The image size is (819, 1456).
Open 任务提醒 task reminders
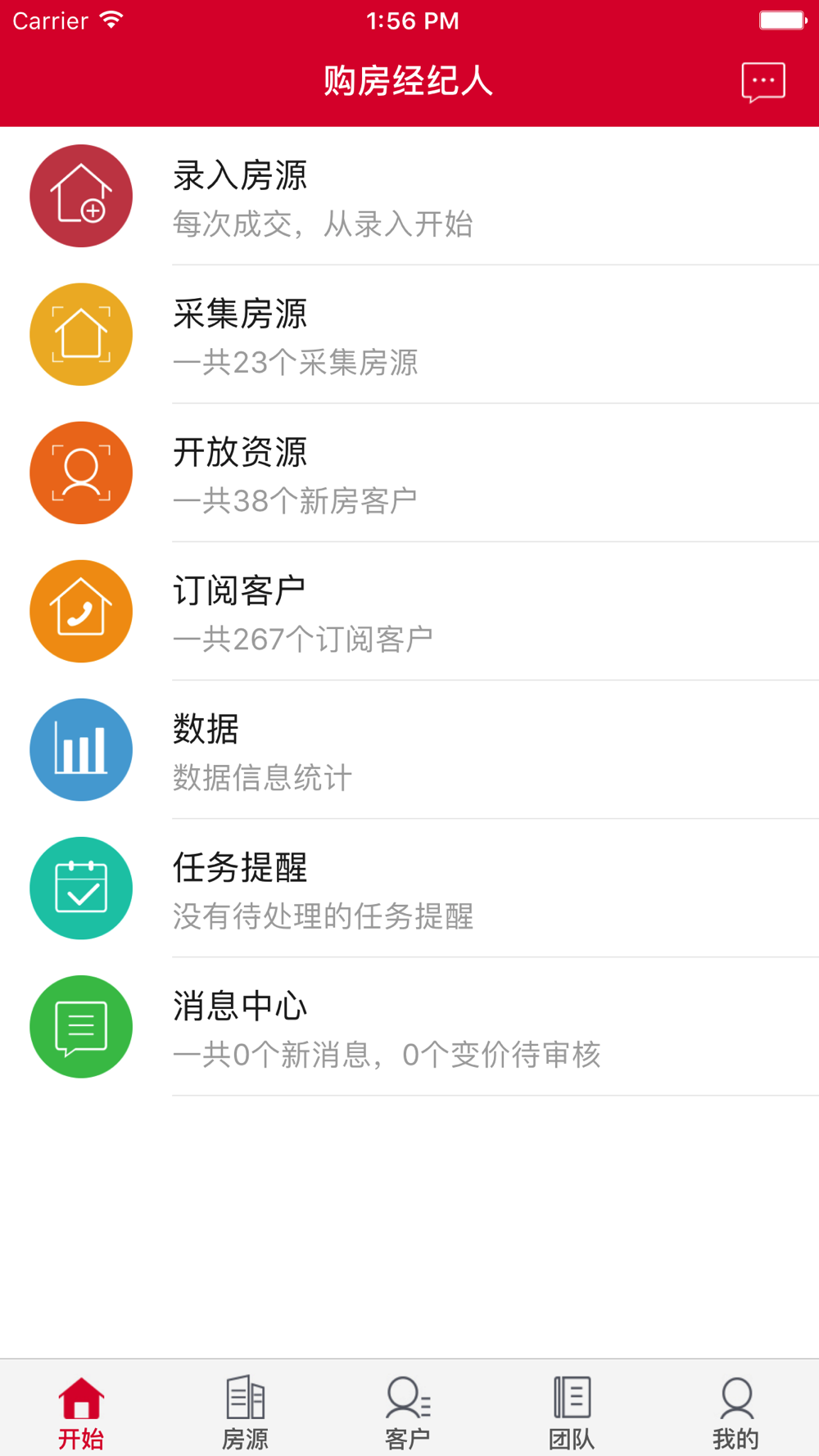409,888
